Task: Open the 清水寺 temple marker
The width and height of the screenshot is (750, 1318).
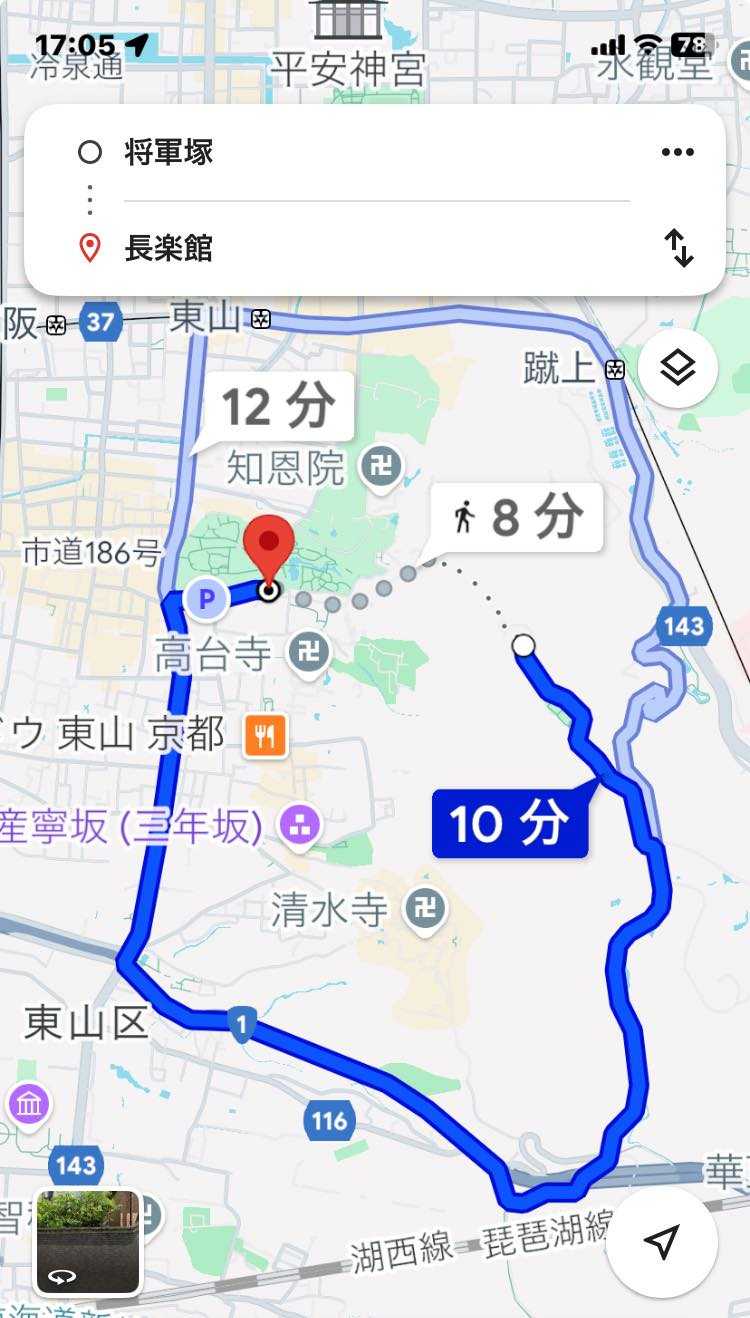Action: pos(425,909)
